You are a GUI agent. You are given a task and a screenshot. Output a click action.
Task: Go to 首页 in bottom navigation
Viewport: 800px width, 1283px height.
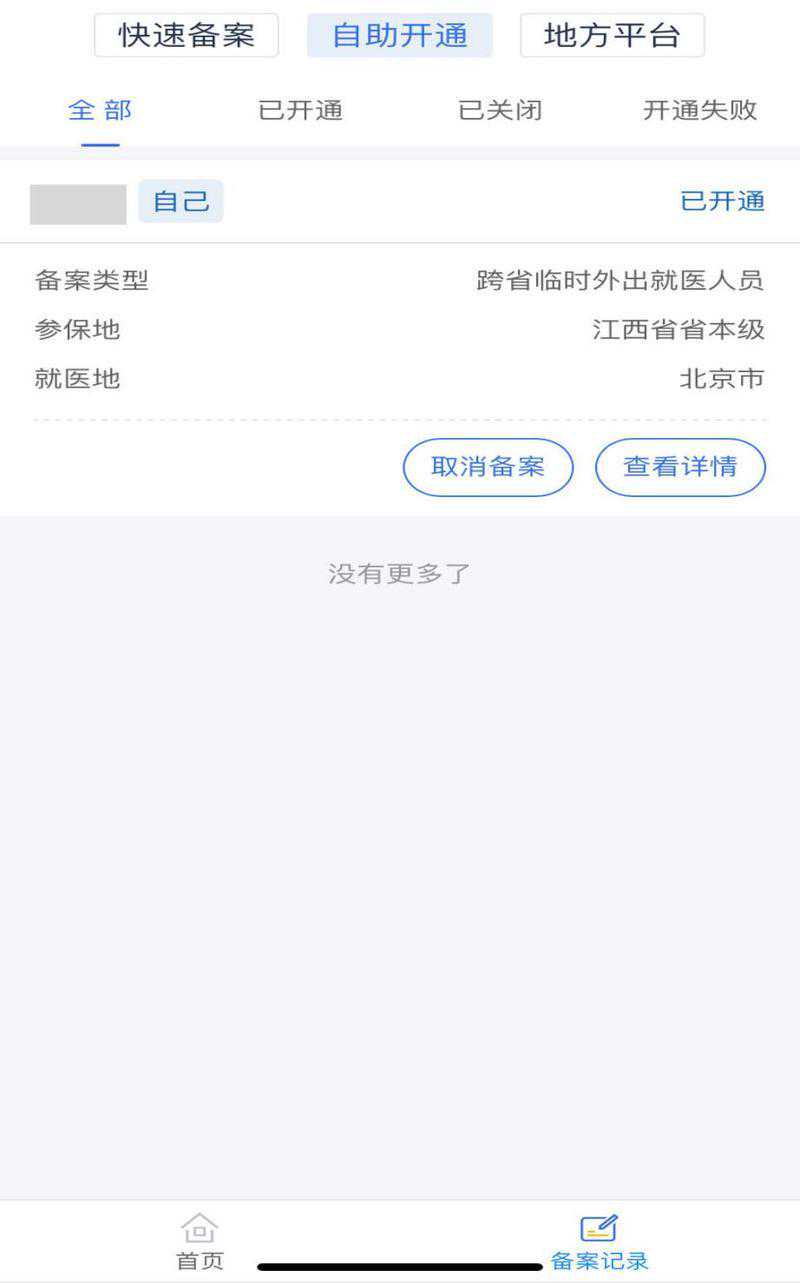point(200,1241)
